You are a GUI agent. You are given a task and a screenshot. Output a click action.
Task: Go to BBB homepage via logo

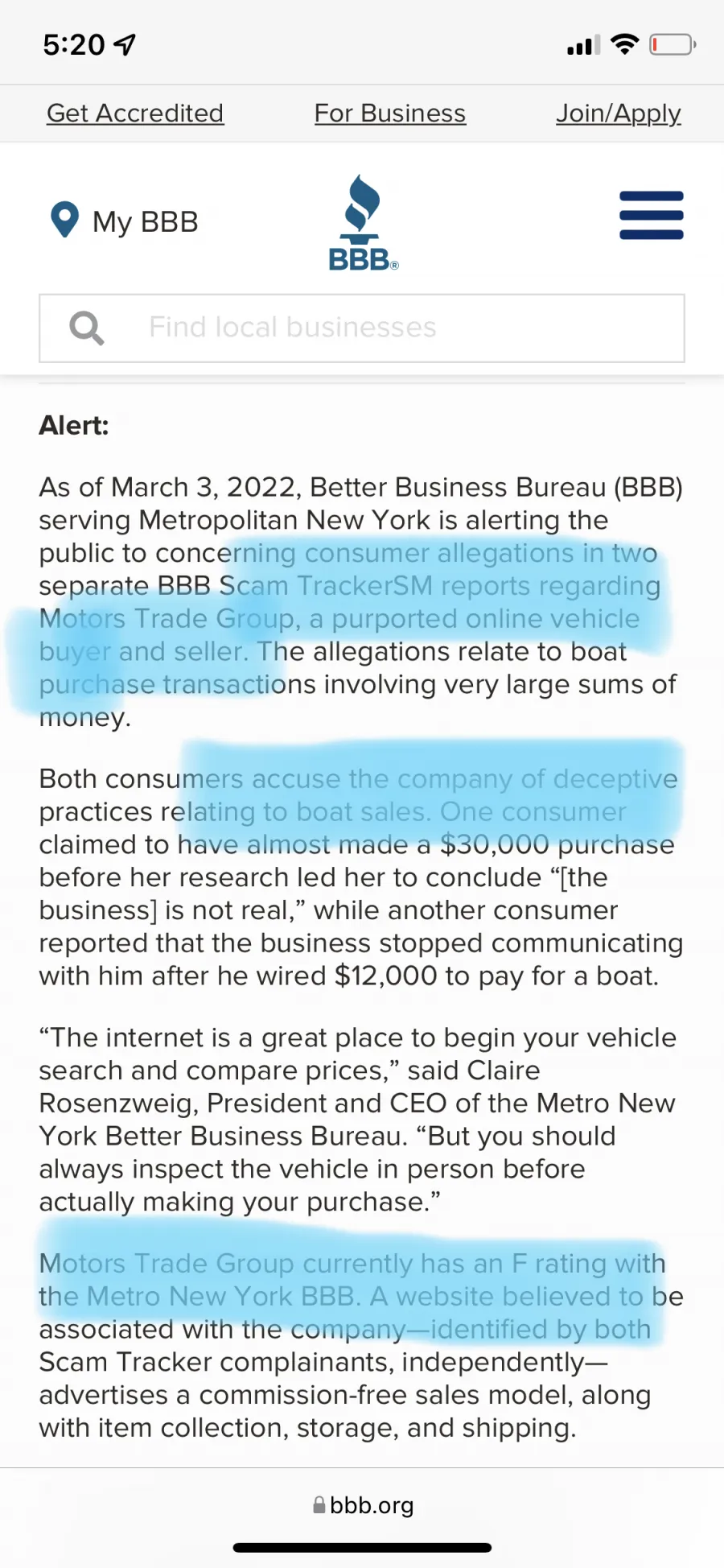[x=363, y=223]
